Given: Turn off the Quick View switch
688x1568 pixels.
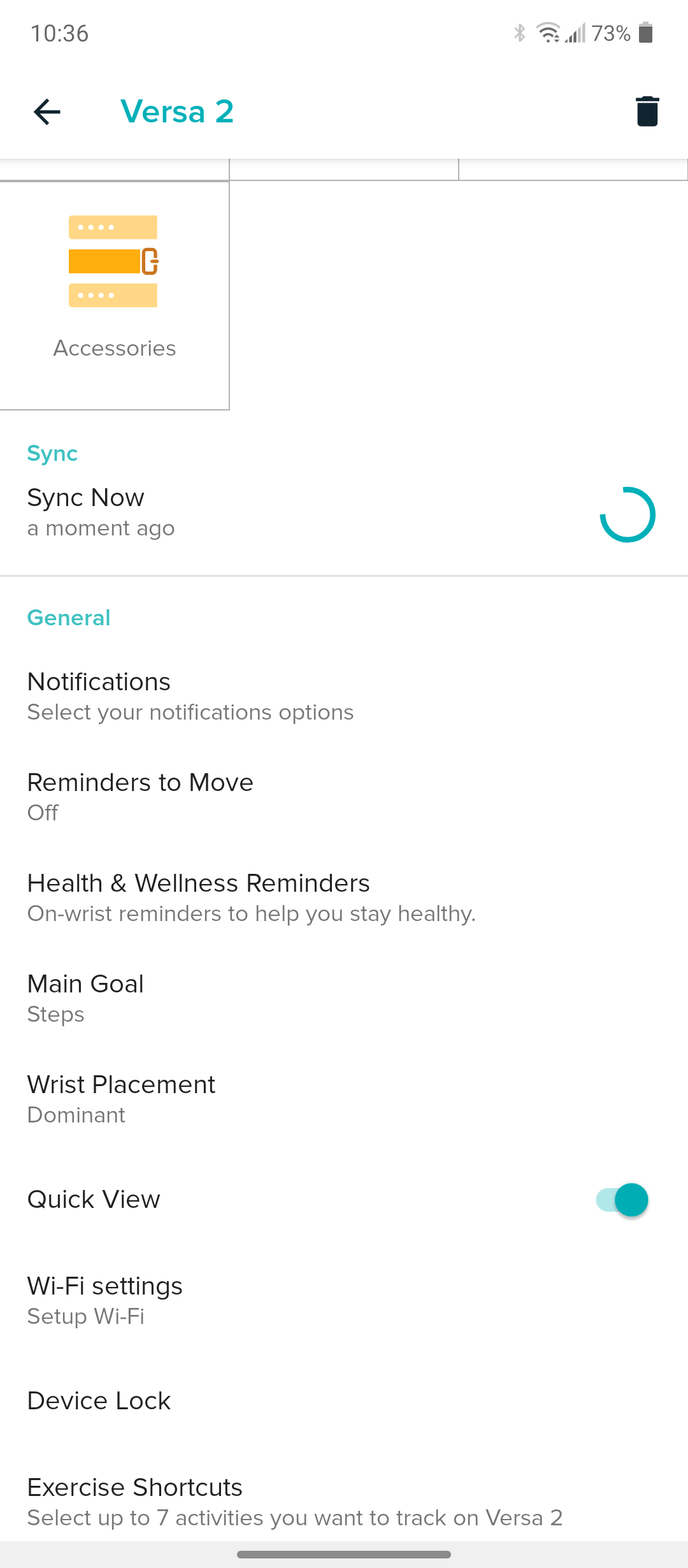Looking at the screenshot, I should pyautogui.click(x=622, y=1200).
